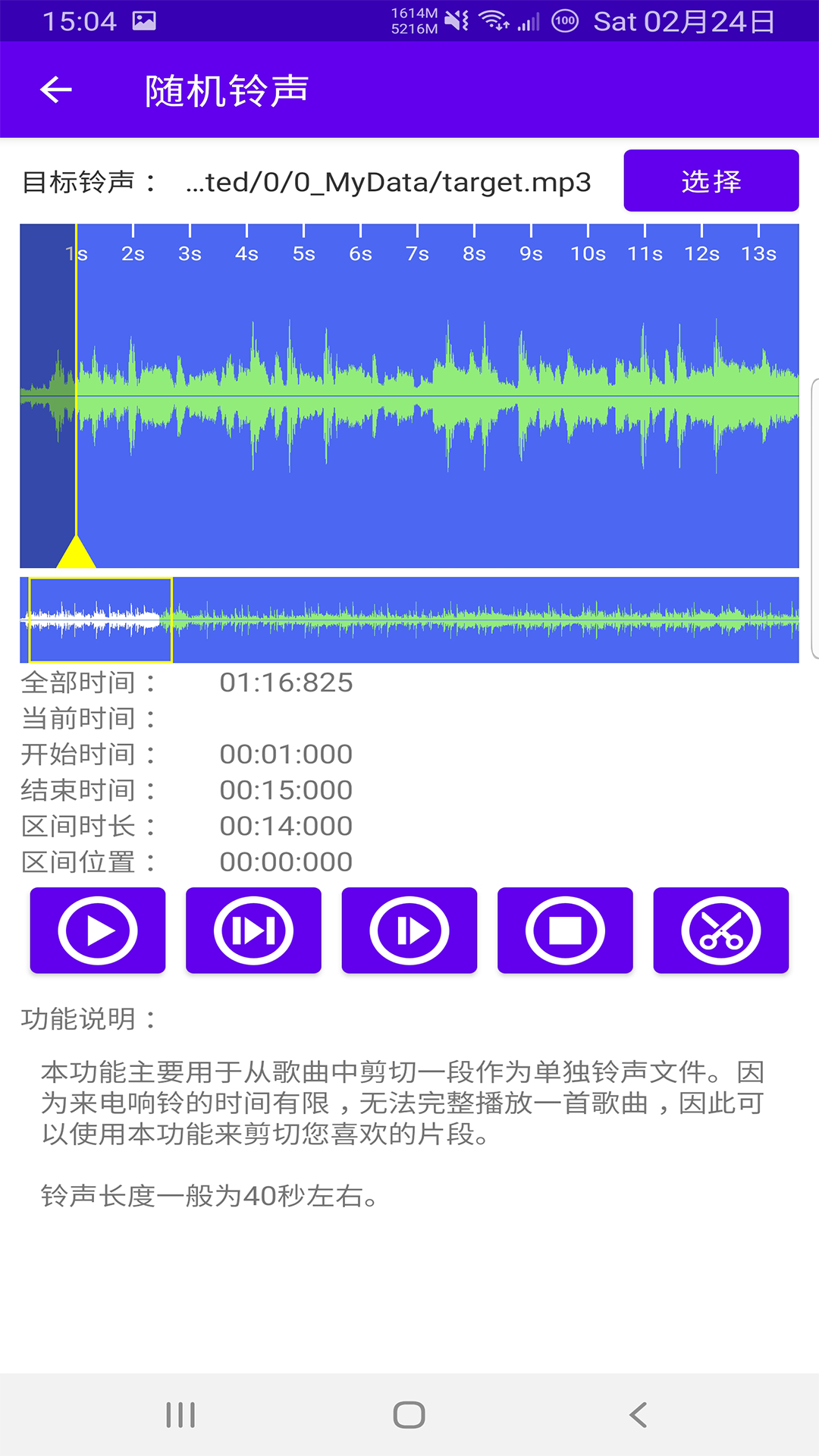Open the recent apps view
Screen dimensions: 819x1456
(180, 1415)
